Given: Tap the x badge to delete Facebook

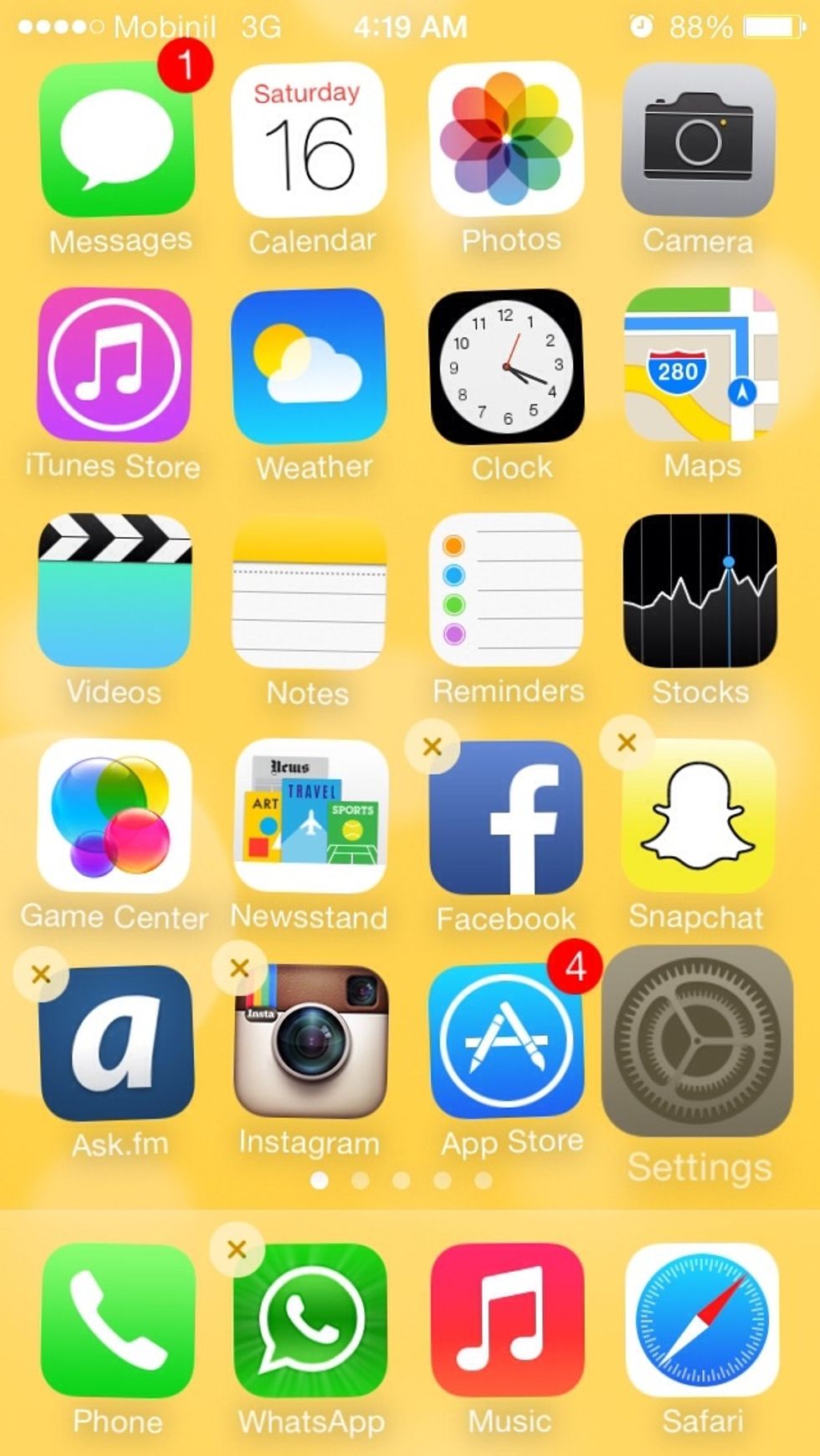Looking at the screenshot, I should [x=433, y=747].
